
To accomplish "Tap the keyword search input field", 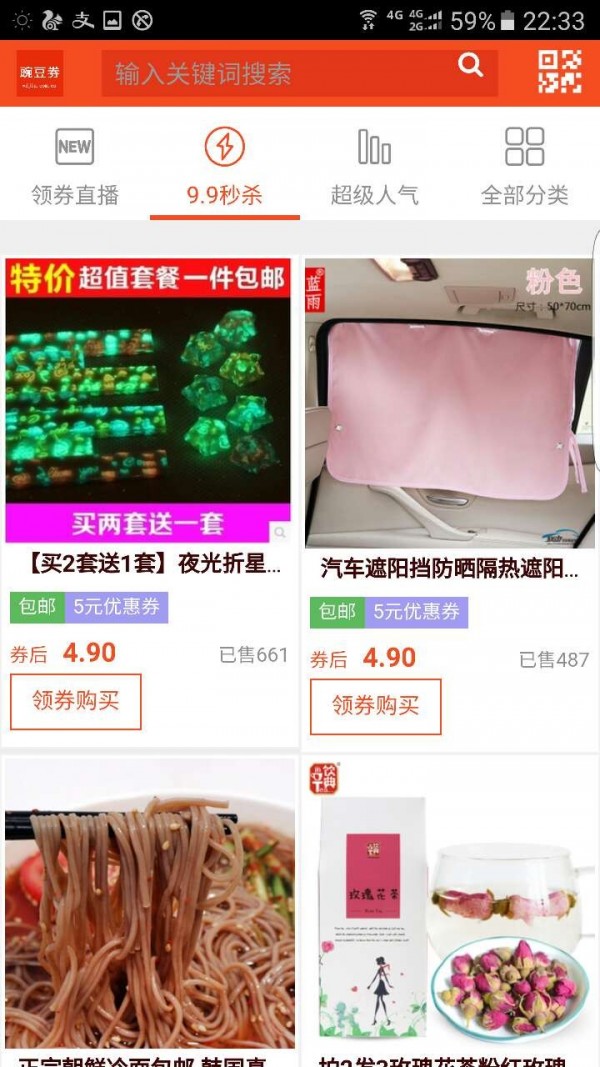I will point(280,73).
